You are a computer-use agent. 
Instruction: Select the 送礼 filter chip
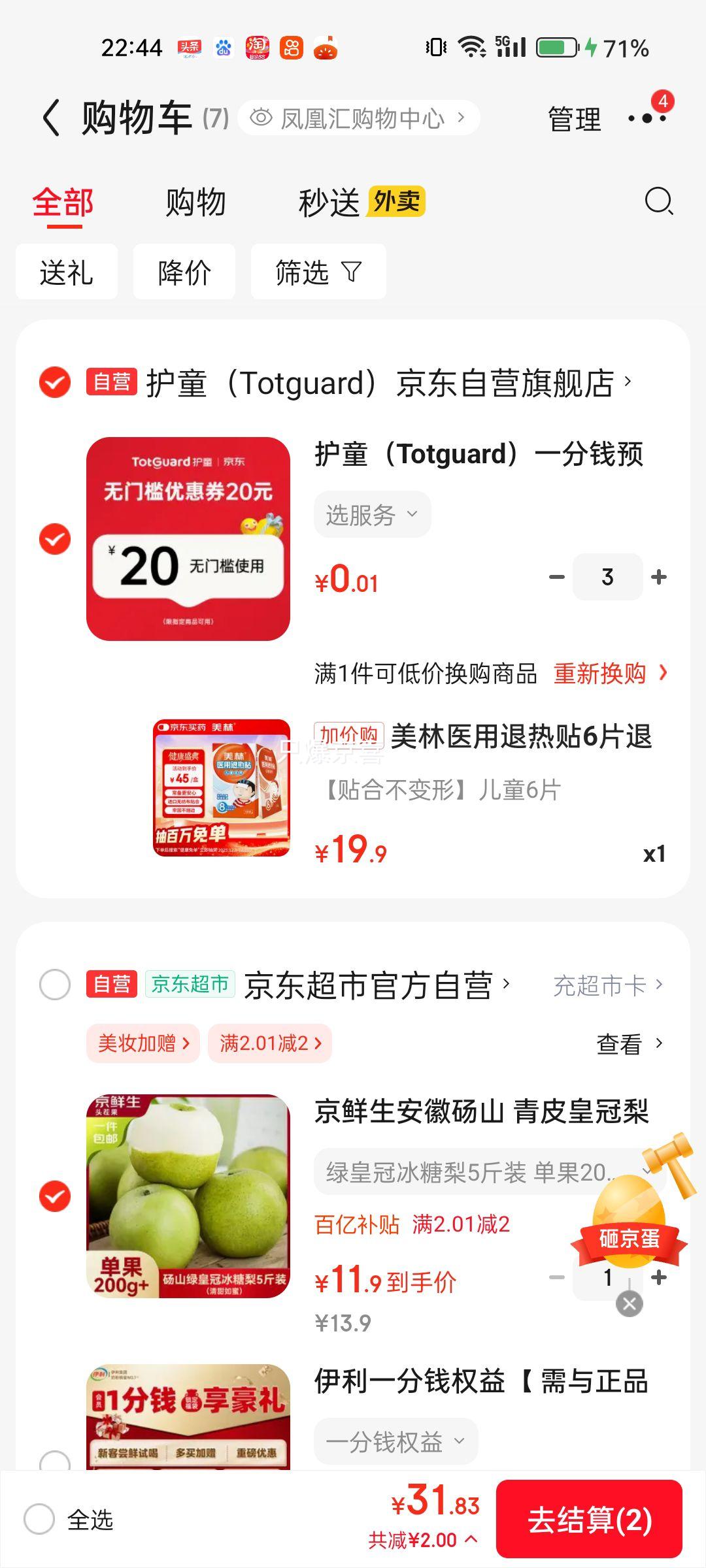tap(66, 272)
